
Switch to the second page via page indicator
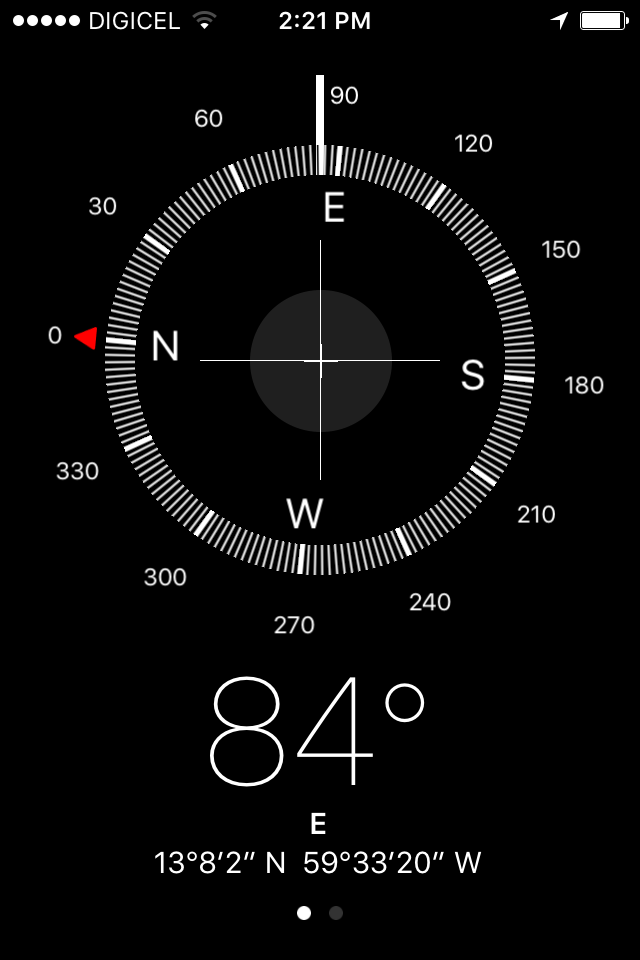pos(336,913)
